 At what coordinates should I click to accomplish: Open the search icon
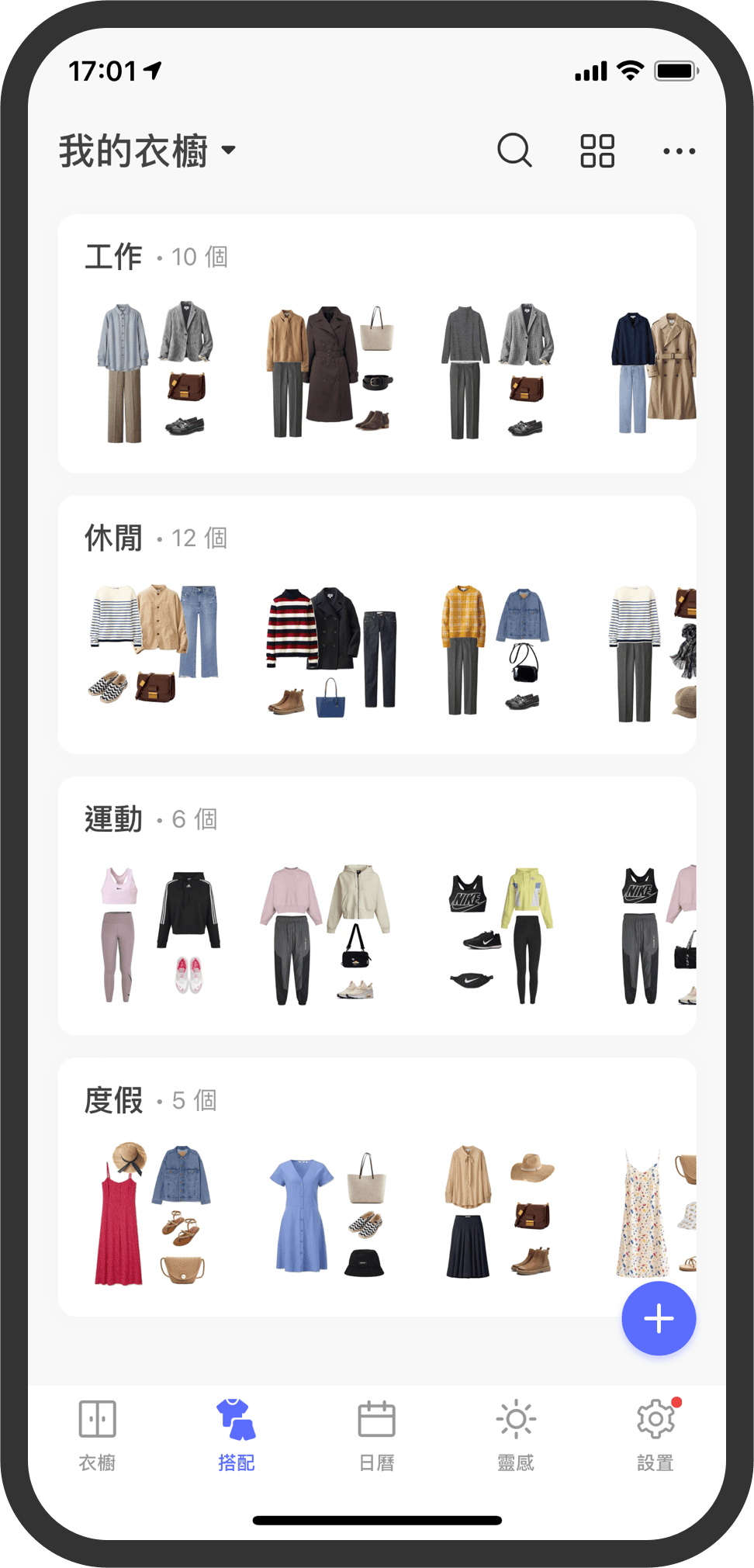(514, 151)
